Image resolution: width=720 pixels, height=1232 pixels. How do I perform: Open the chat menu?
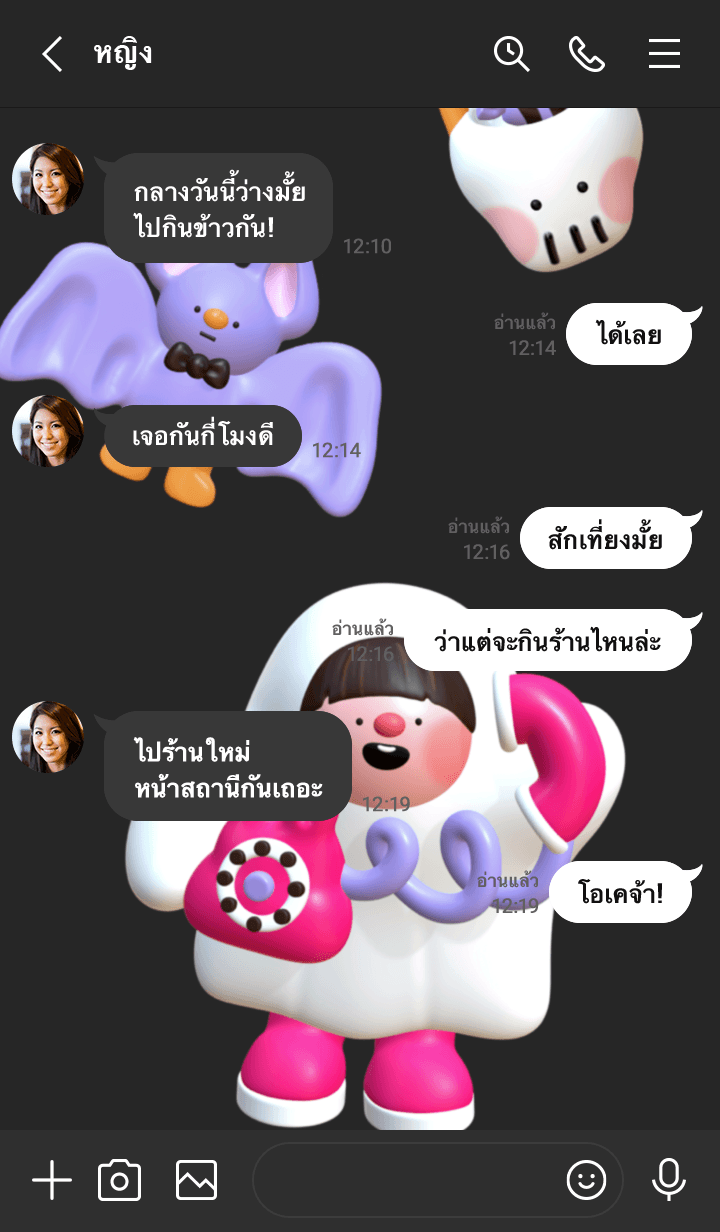(x=664, y=54)
